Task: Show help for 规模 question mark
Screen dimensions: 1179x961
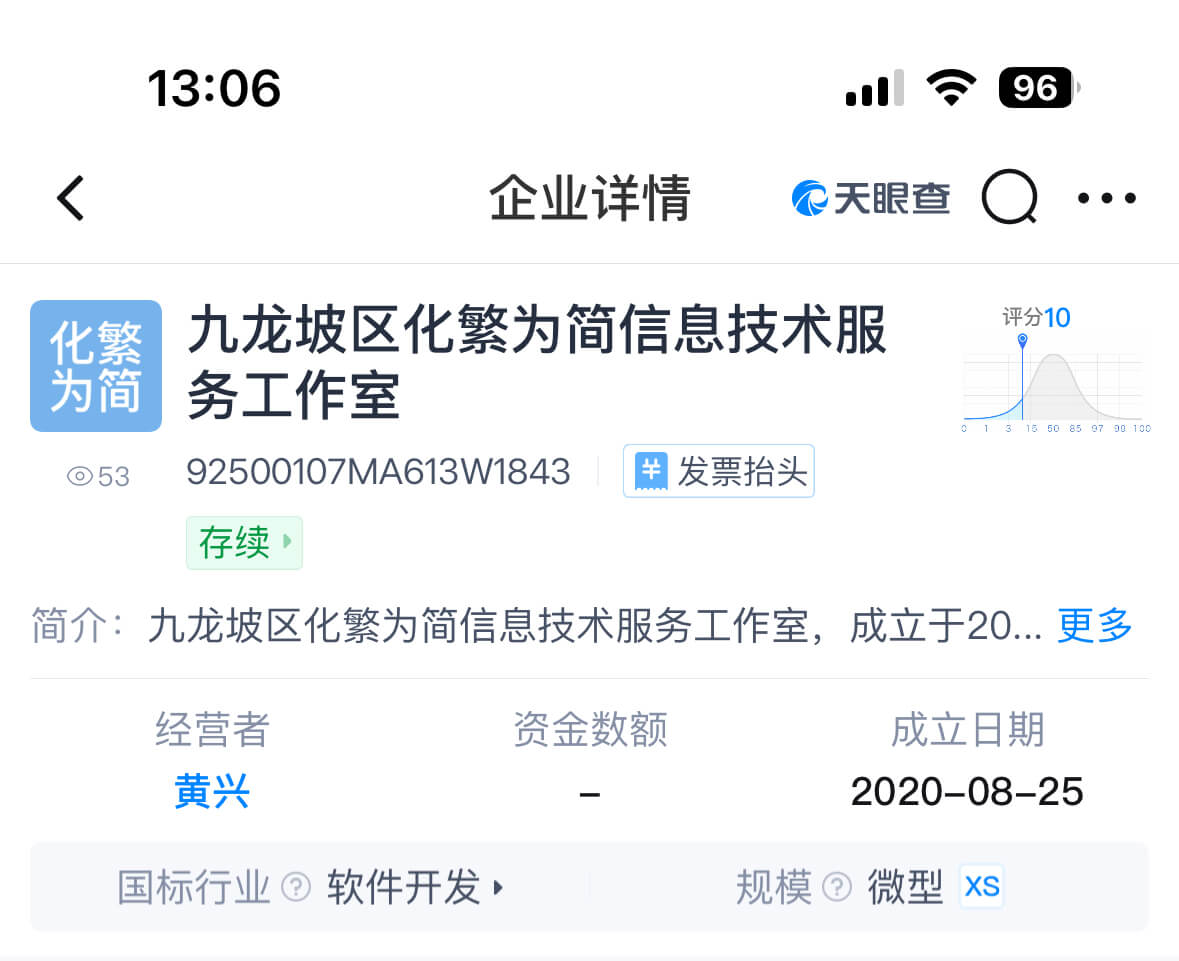Action: coord(837,887)
